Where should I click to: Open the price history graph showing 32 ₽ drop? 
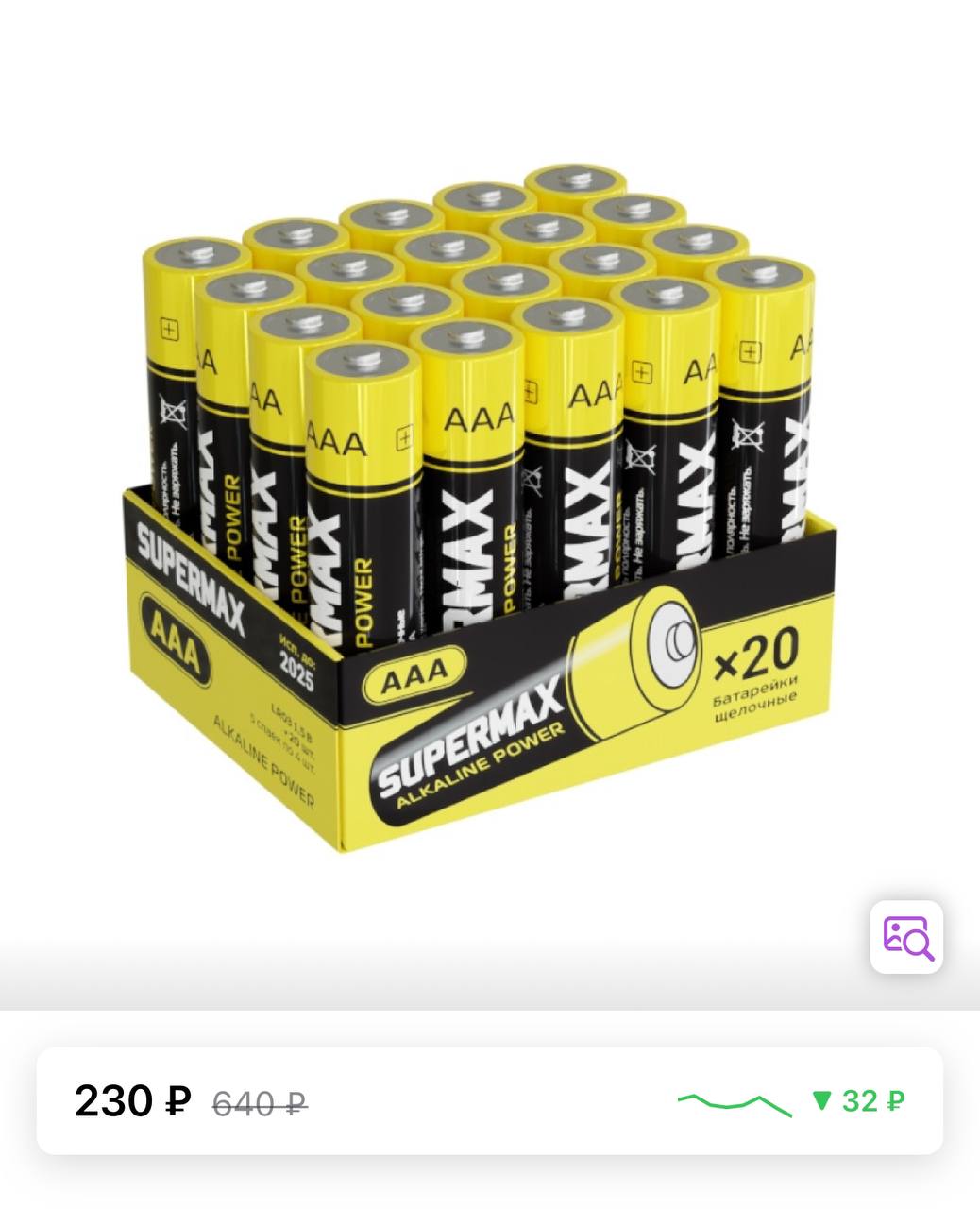tap(791, 1101)
